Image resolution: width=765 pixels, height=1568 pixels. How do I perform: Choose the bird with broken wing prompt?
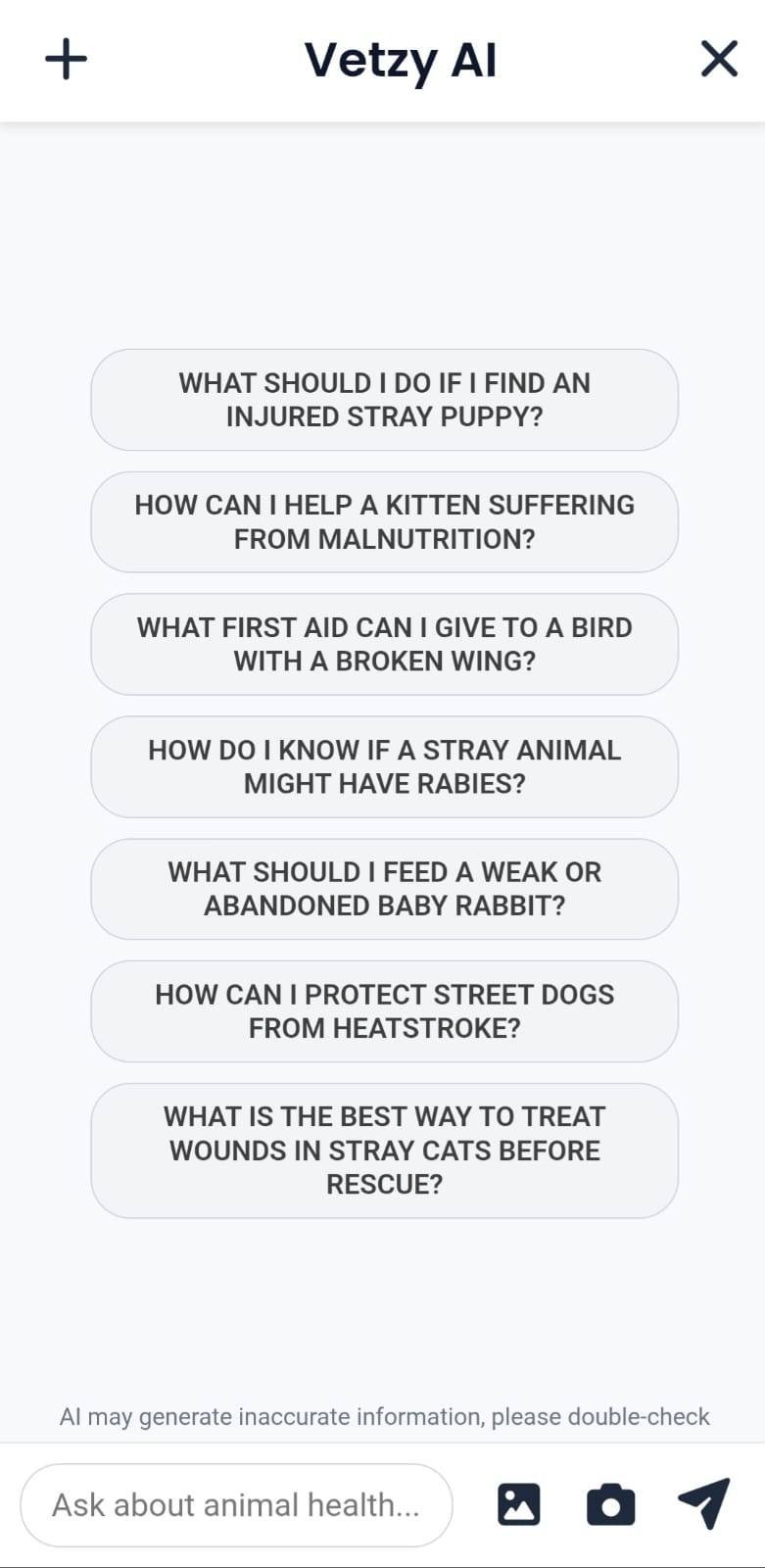(x=384, y=644)
